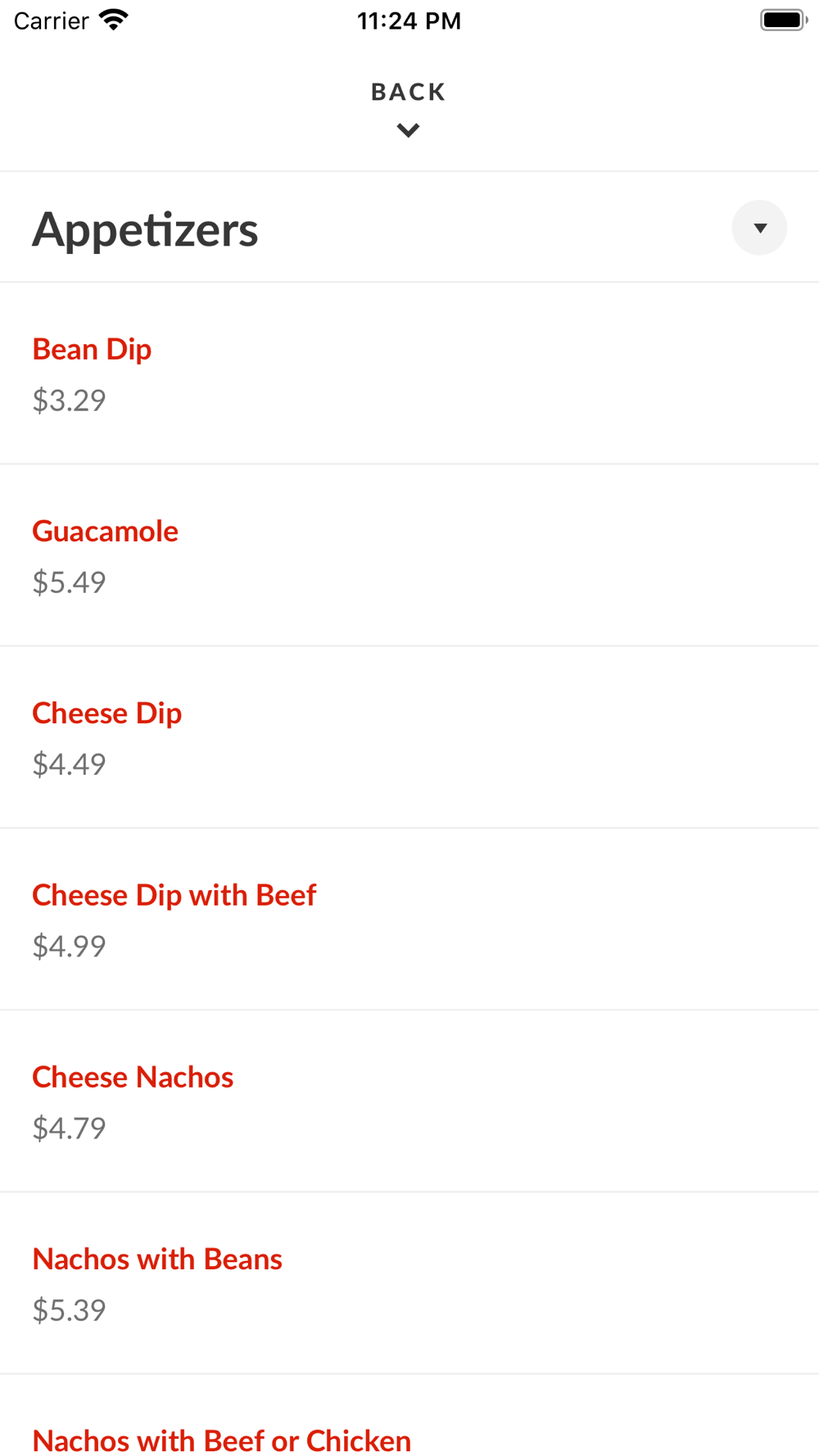Open the Guacamole menu item

click(x=105, y=531)
